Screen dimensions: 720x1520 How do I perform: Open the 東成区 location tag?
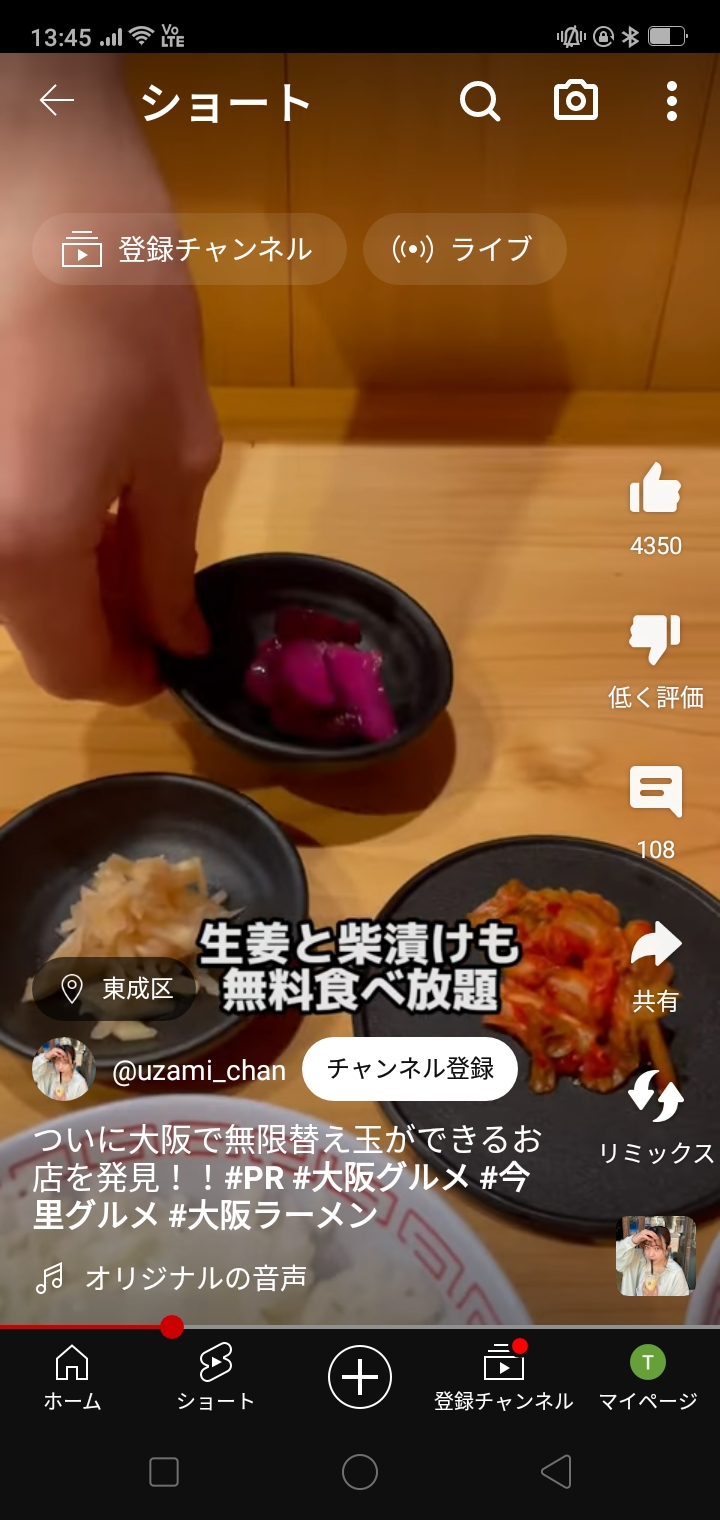115,989
